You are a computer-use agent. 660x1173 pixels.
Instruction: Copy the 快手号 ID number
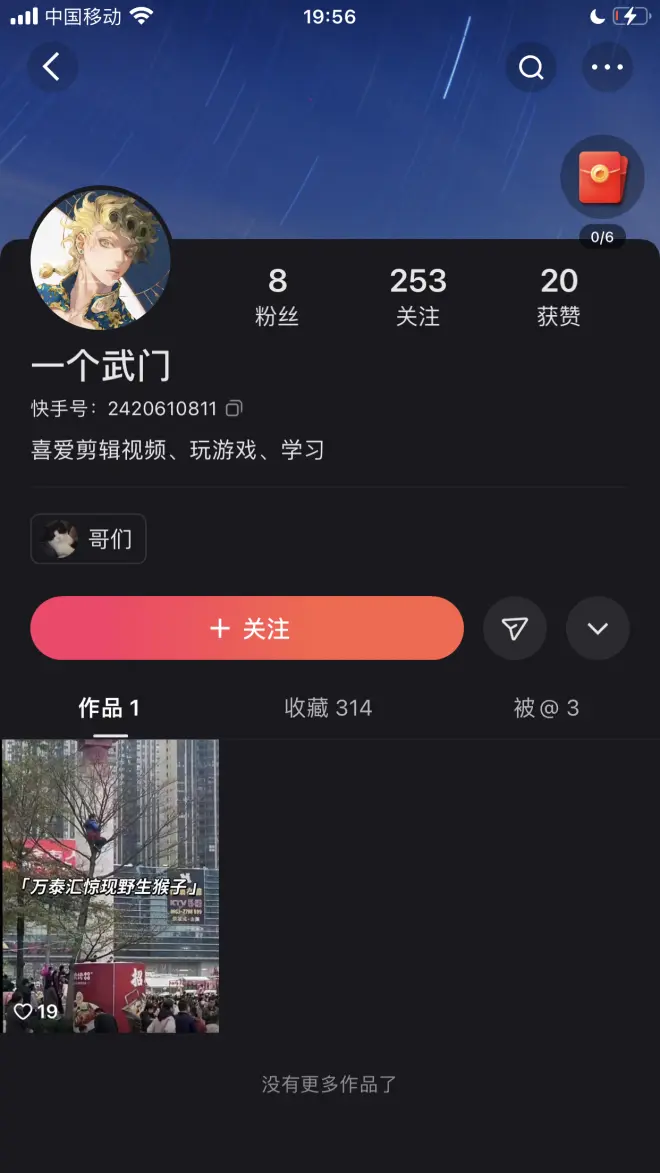pyautogui.click(x=234, y=408)
